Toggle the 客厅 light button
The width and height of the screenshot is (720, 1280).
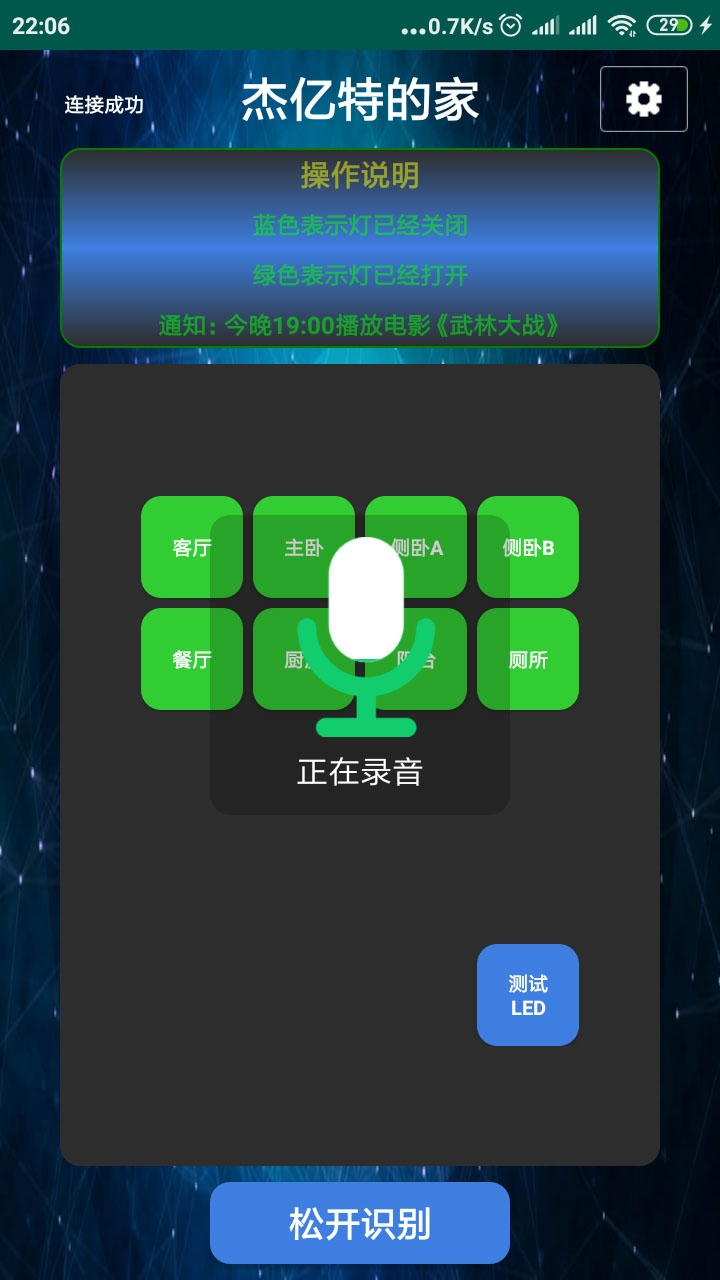coord(191,547)
